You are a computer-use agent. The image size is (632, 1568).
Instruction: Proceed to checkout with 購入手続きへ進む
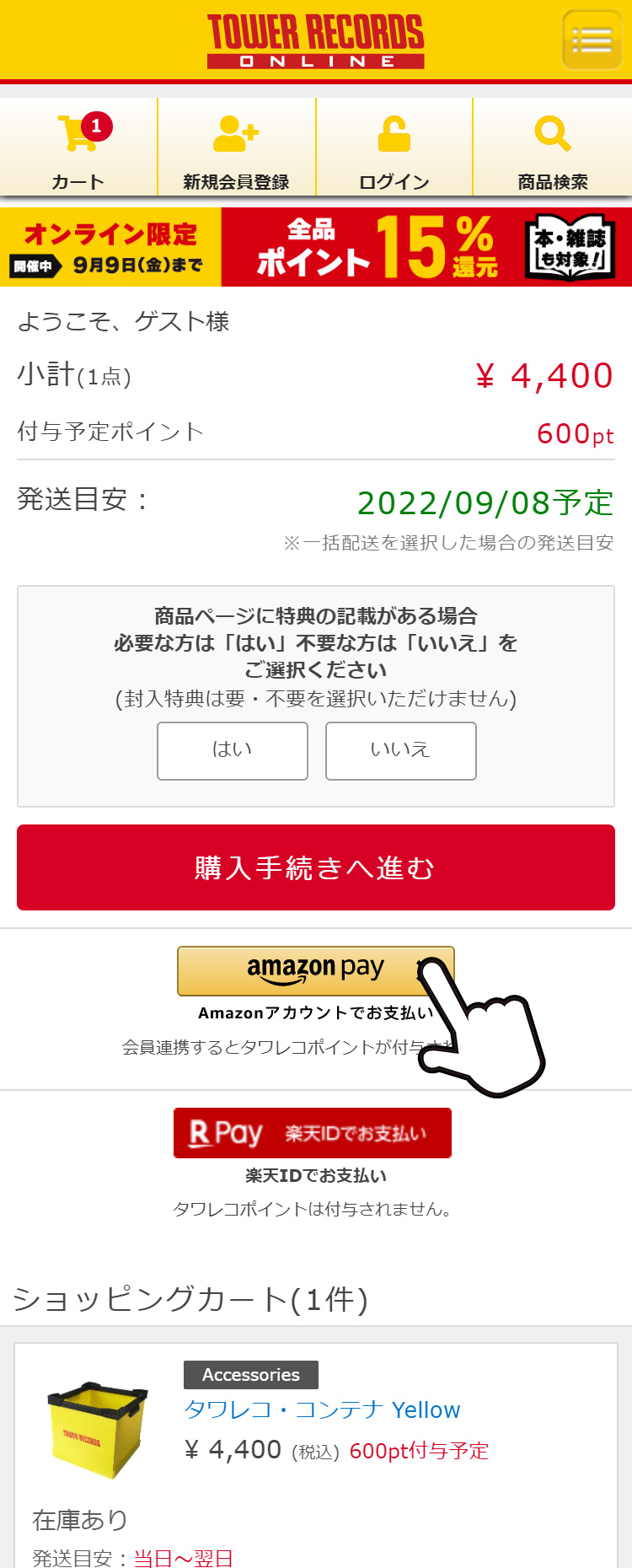[316, 867]
